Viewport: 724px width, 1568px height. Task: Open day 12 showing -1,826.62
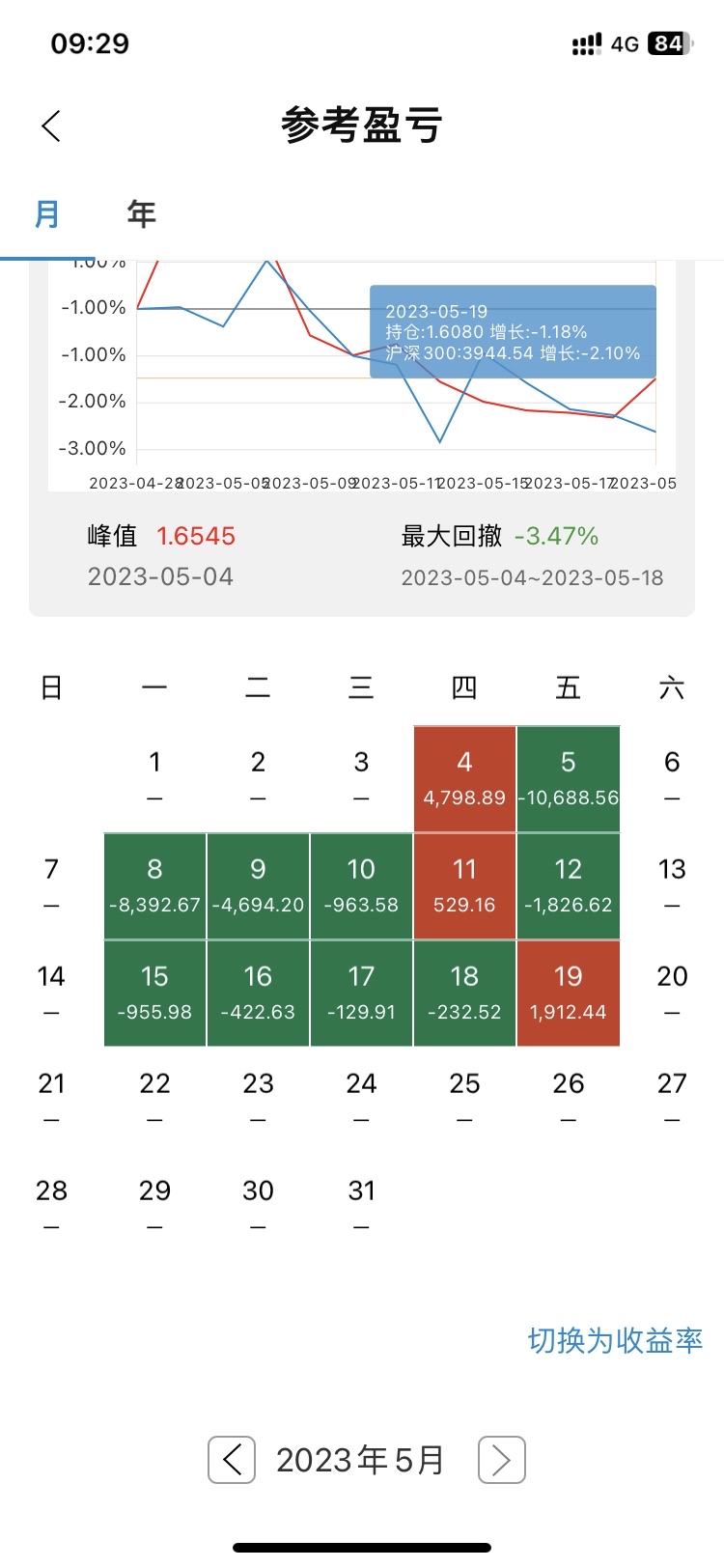click(569, 885)
